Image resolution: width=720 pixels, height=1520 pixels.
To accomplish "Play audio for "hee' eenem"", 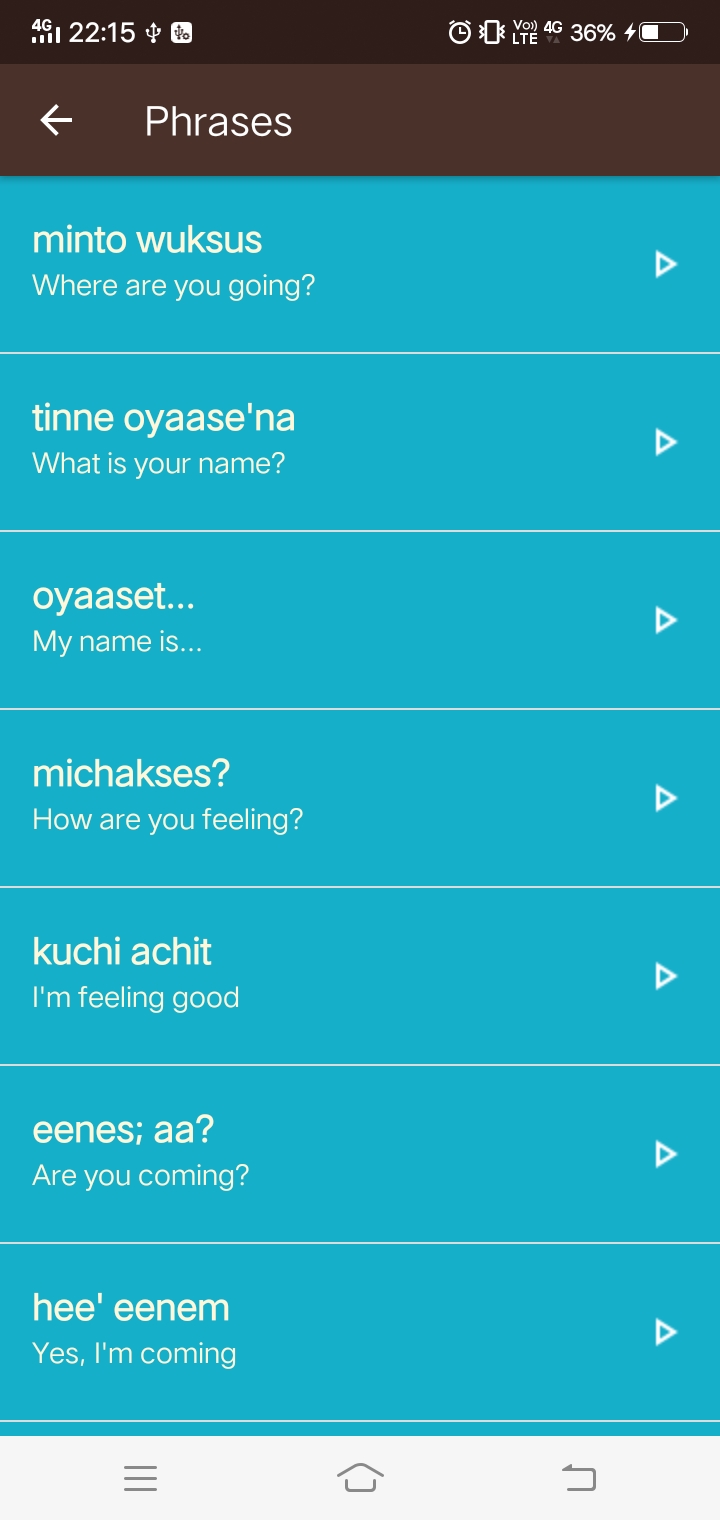I will (664, 1332).
